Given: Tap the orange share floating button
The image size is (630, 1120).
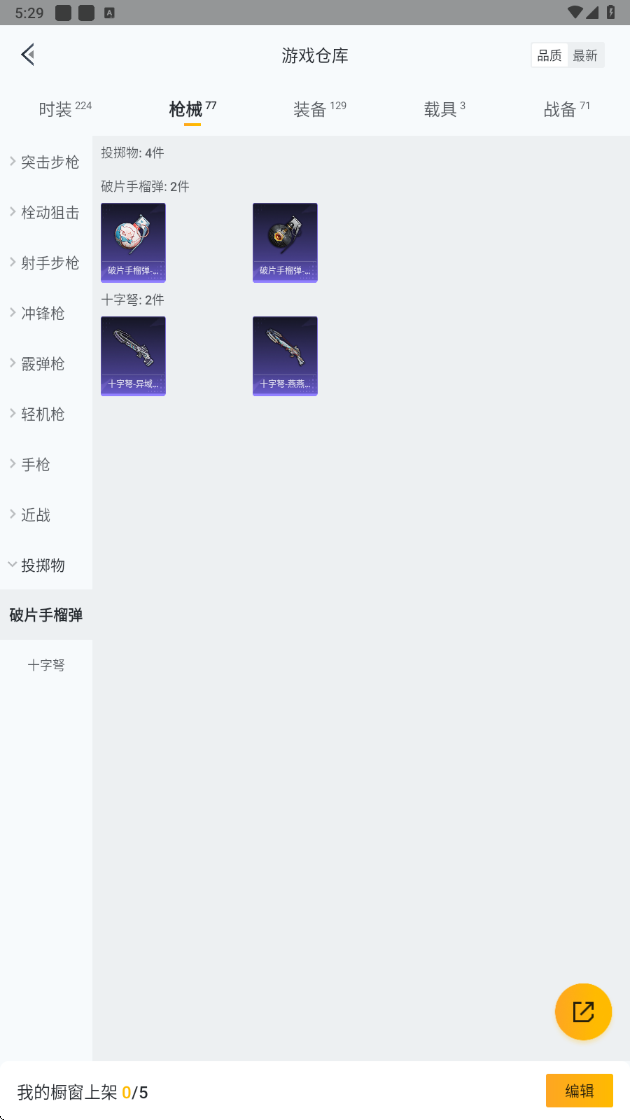Looking at the screenshot, I should click(x=583, y=1011).
